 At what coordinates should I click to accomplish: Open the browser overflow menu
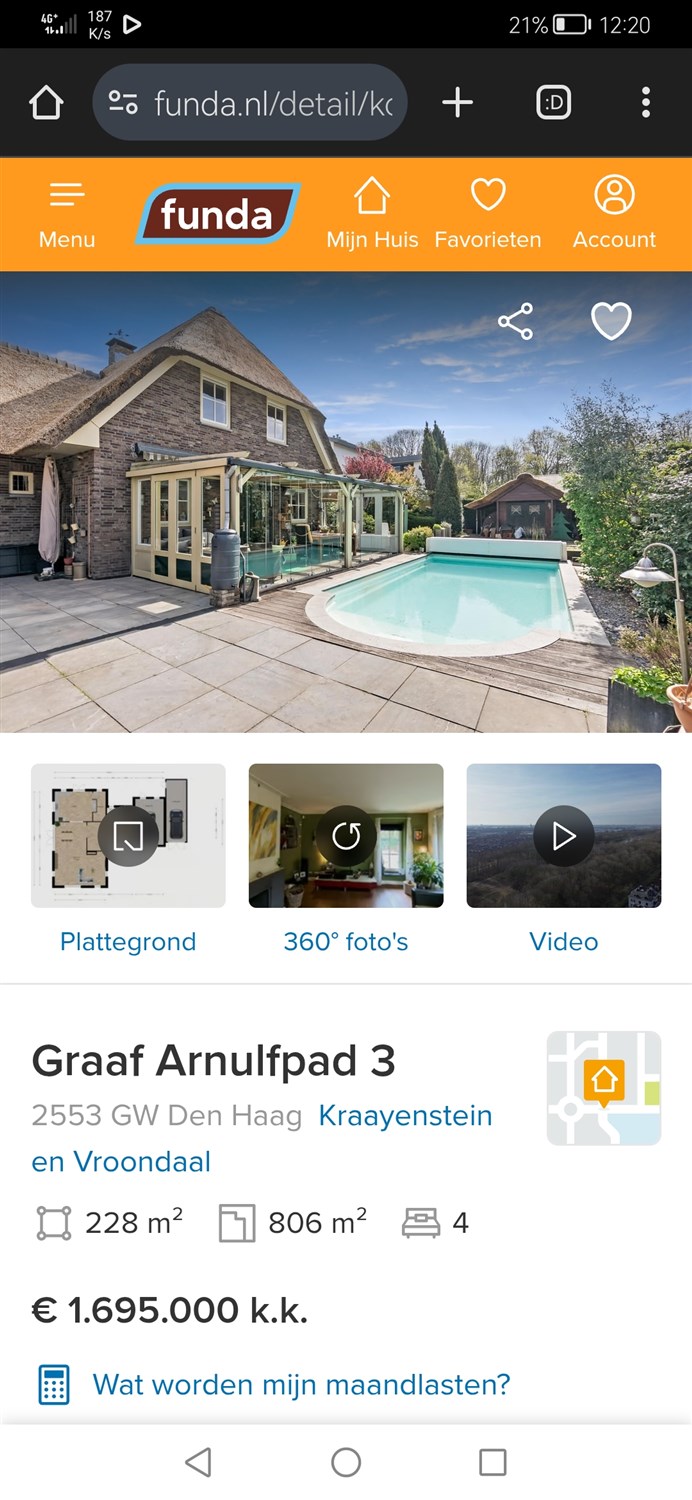(646, 102)
